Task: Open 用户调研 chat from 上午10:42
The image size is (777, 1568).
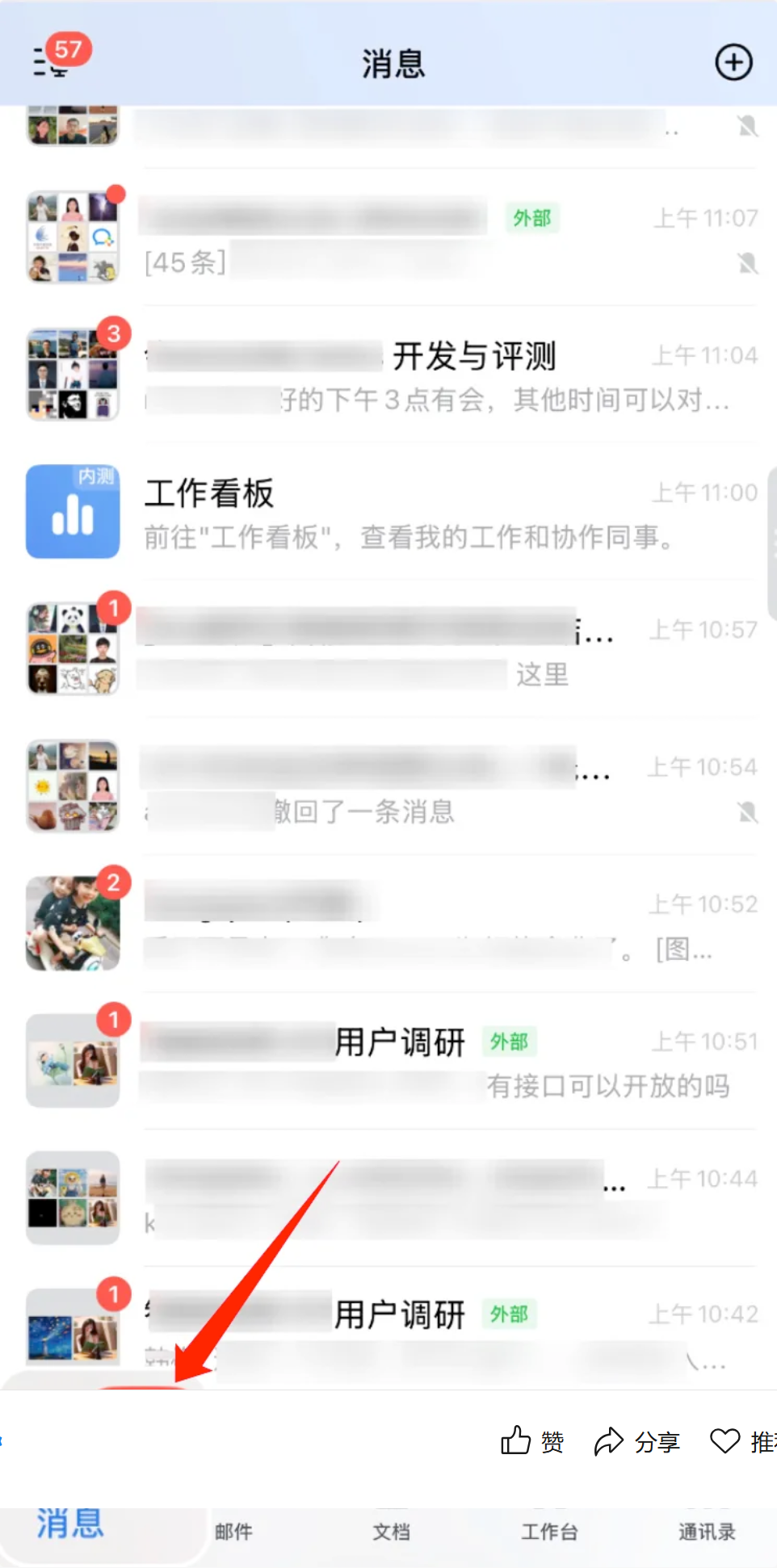Action: pos(388,1324)
